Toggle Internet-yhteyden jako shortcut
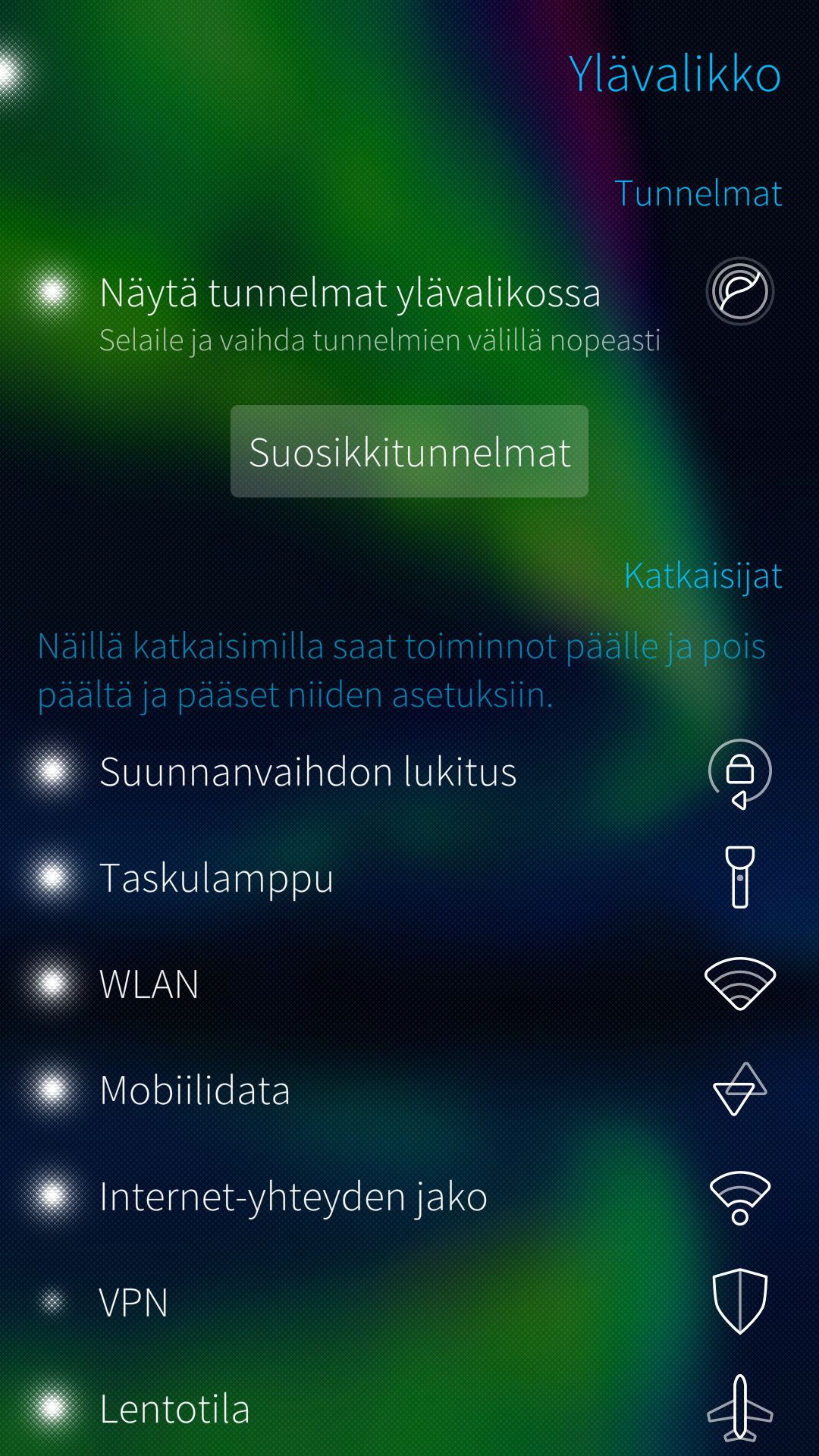 click(x=53, y=1197)
